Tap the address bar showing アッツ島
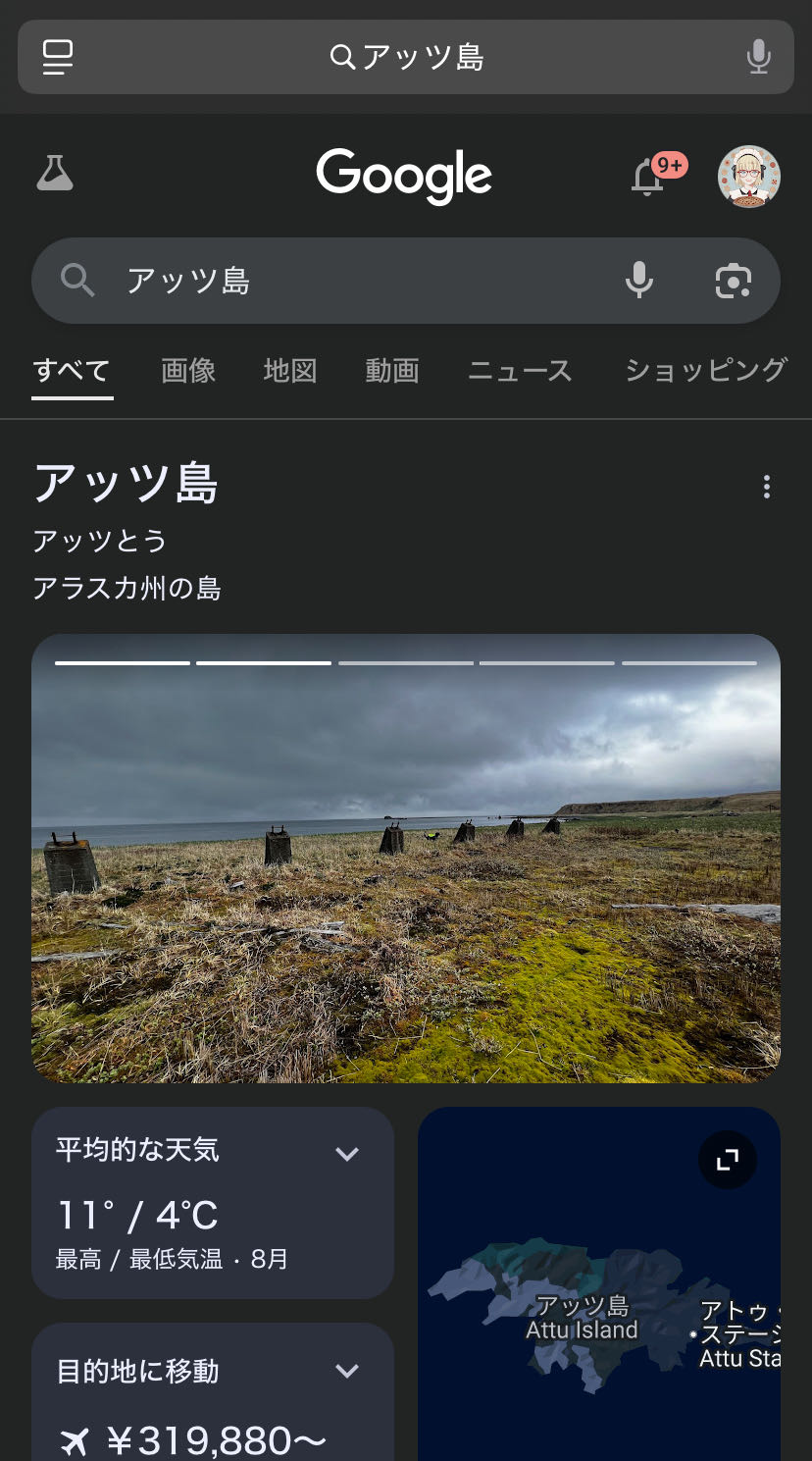 pos(406,57)
